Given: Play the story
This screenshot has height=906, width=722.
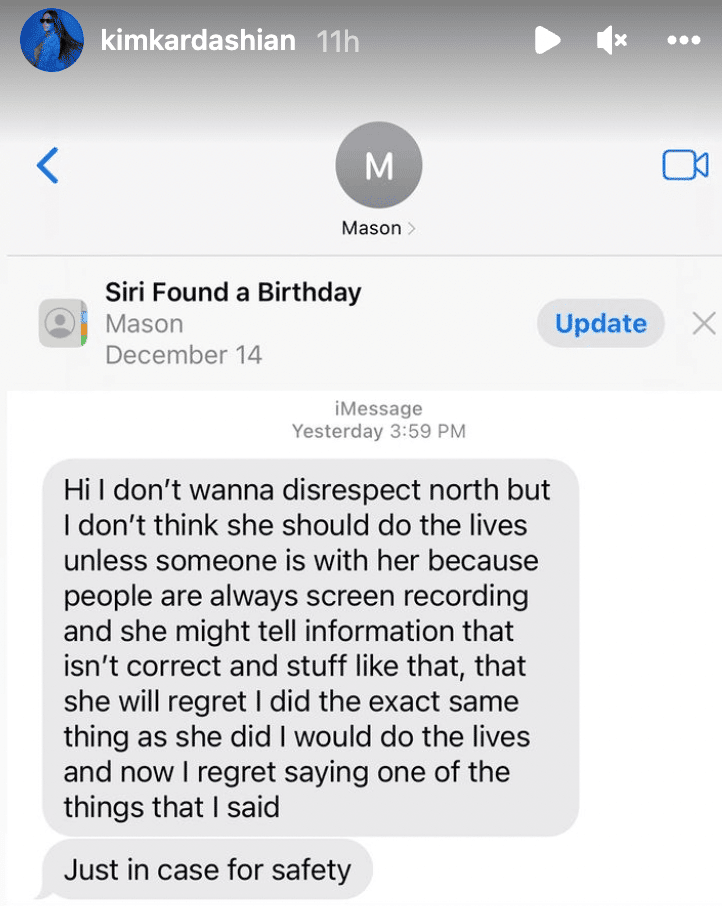Looking at the screenshot, I should pos(547,40).
